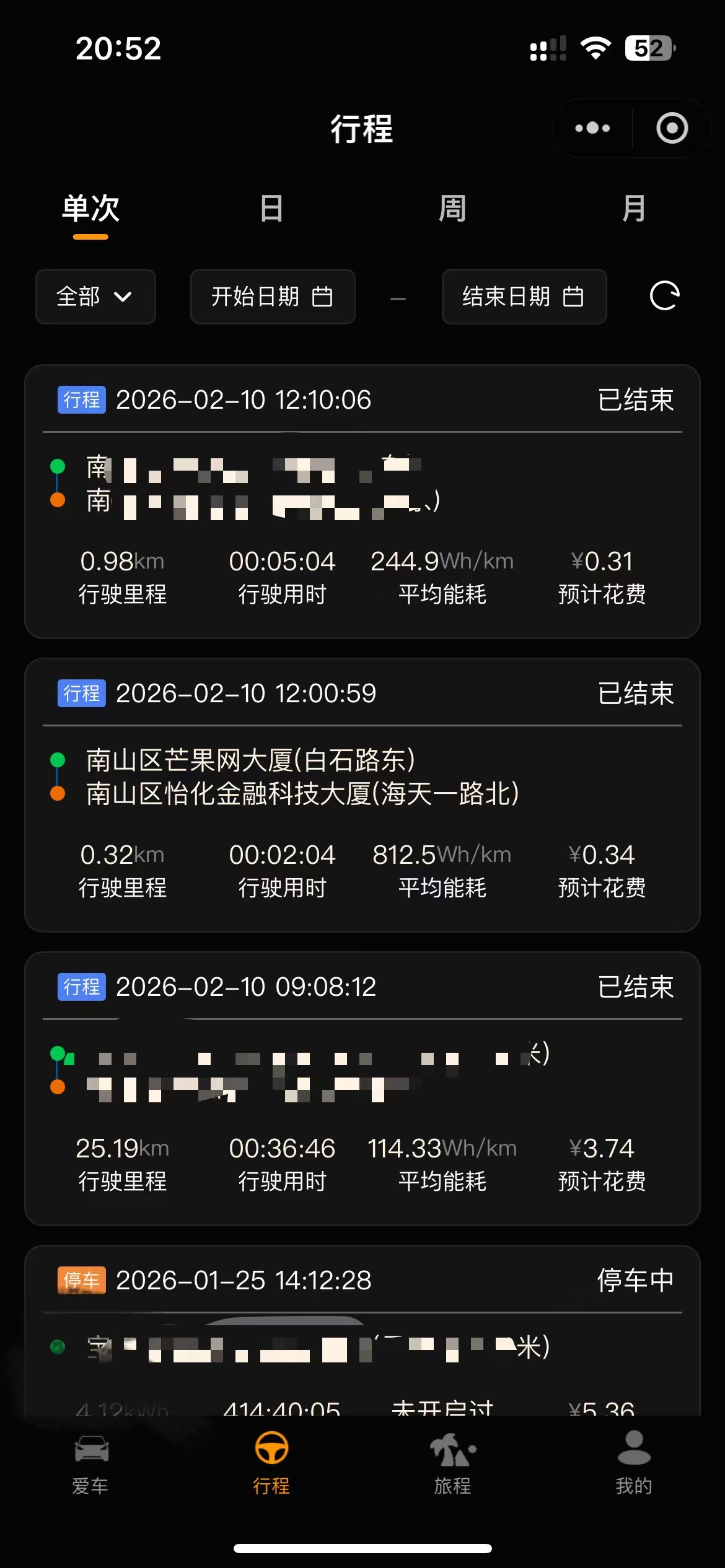Tap the refresh icon to reload trip list

(x=664, y=297)
